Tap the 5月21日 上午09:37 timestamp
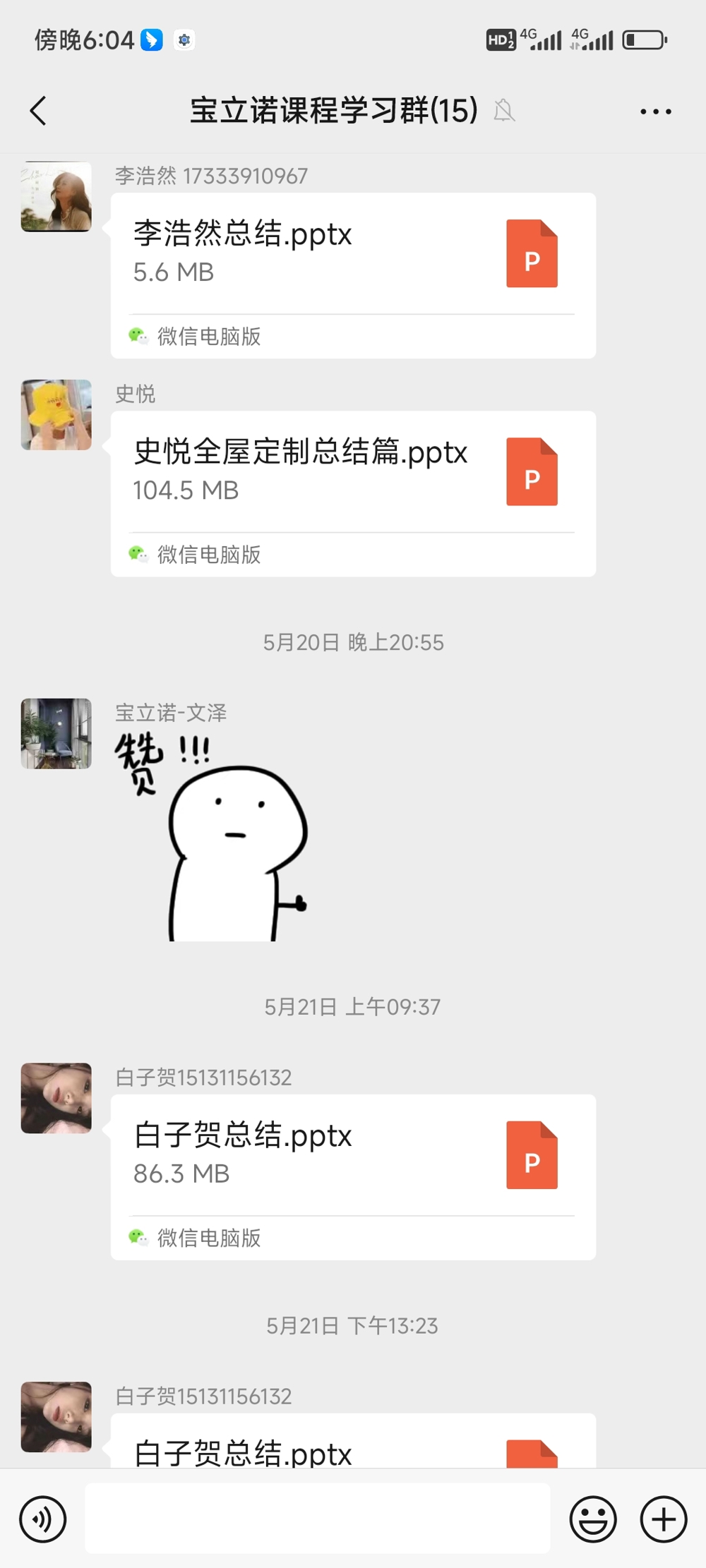The image size is (706, 1568). click(352, 1006)
